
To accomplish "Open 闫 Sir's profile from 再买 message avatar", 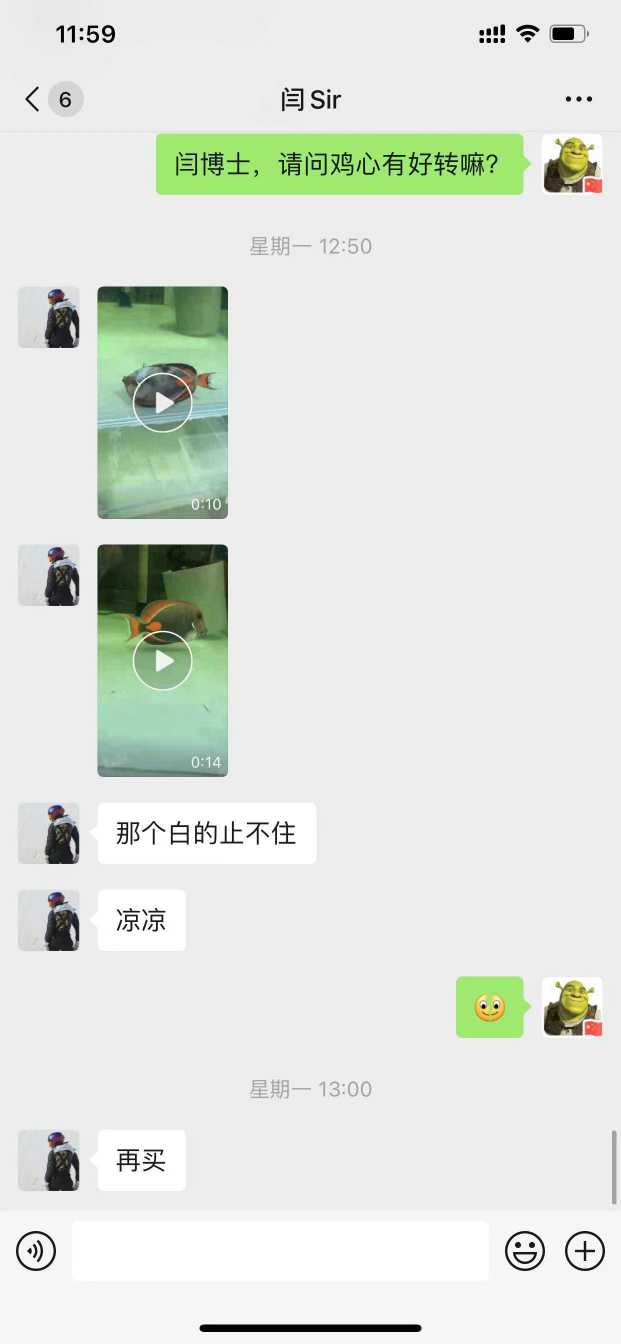I will [48, 1160].
